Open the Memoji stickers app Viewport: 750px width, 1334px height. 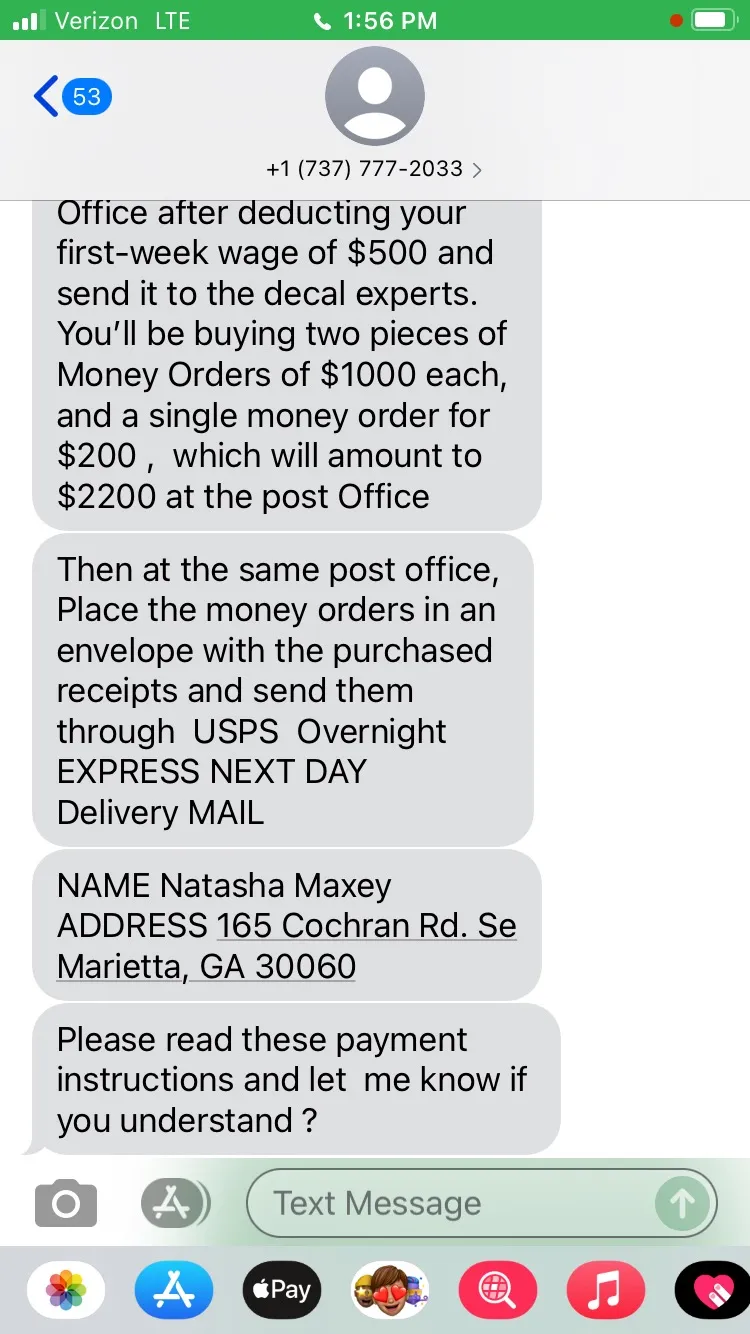click(390, 1290)
